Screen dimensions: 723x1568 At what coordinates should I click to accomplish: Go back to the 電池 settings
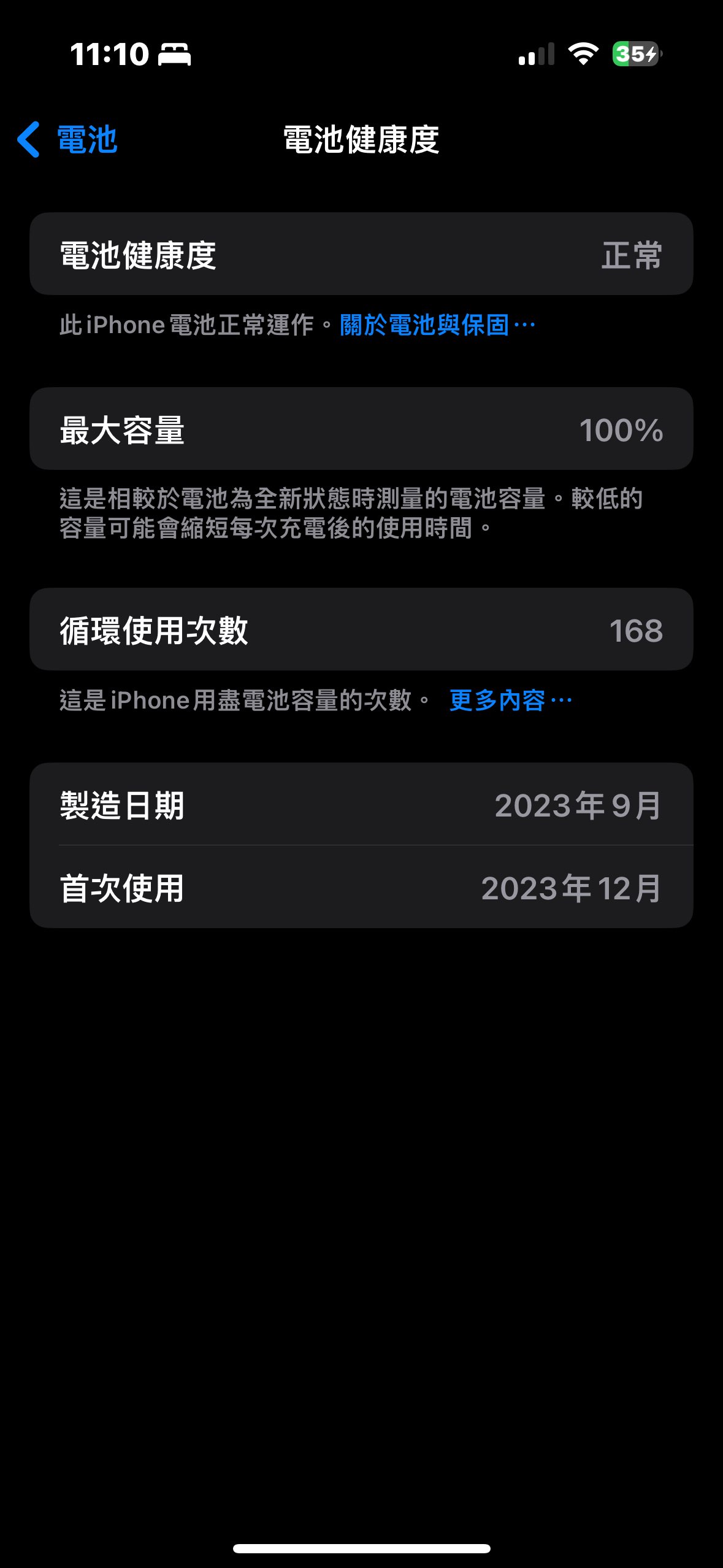pyautogui.click(x=67, y=140)
